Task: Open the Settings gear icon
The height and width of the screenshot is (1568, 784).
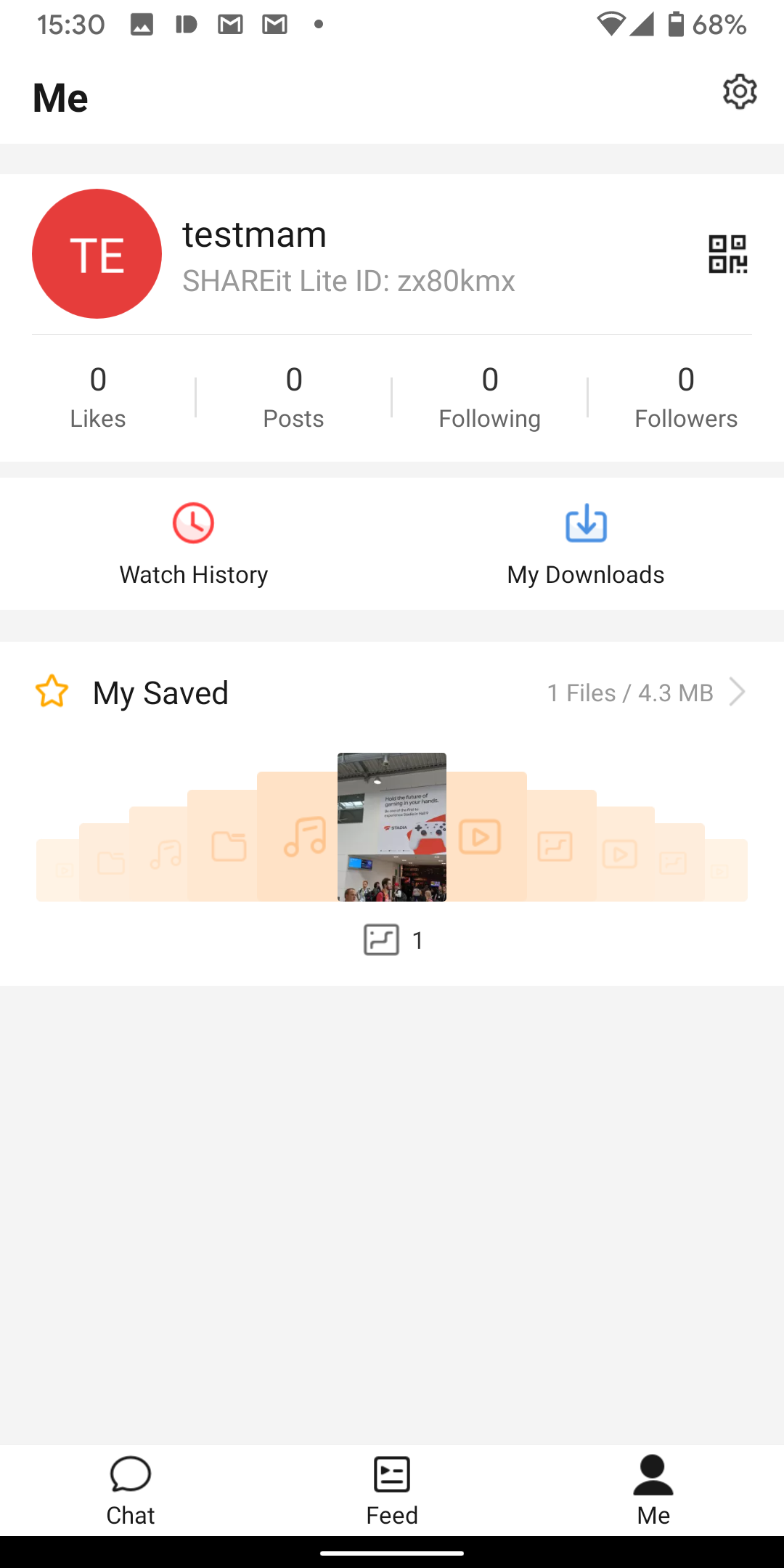Action: (x=739, y=92)
